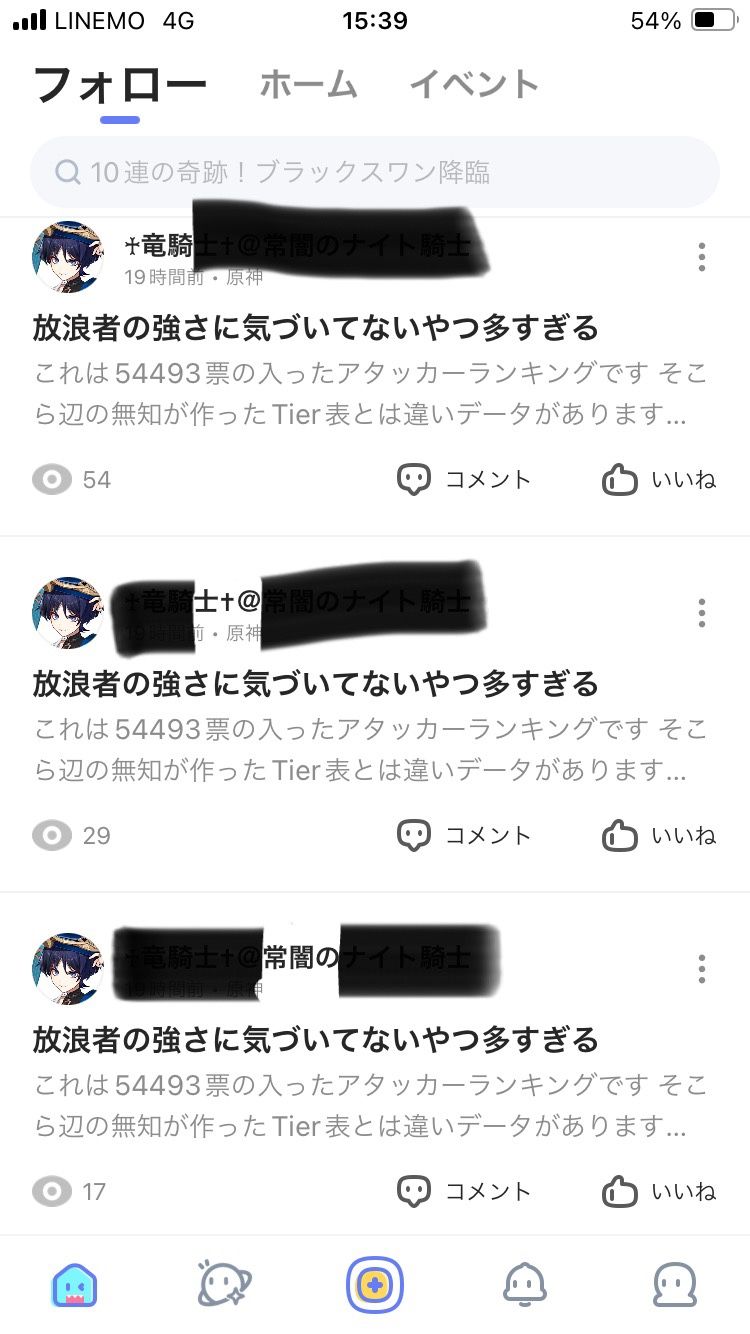
Task: Switch to the イベント tab
Action: pos(474,86)
